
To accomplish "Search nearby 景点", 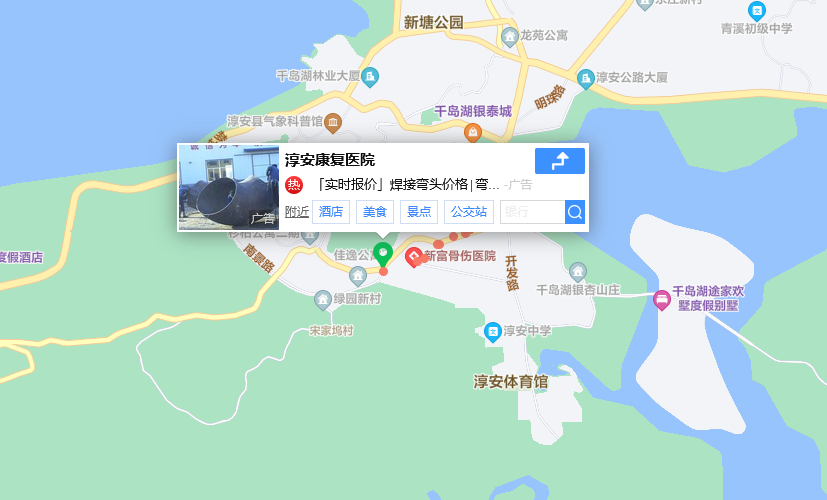I will 419,212.
